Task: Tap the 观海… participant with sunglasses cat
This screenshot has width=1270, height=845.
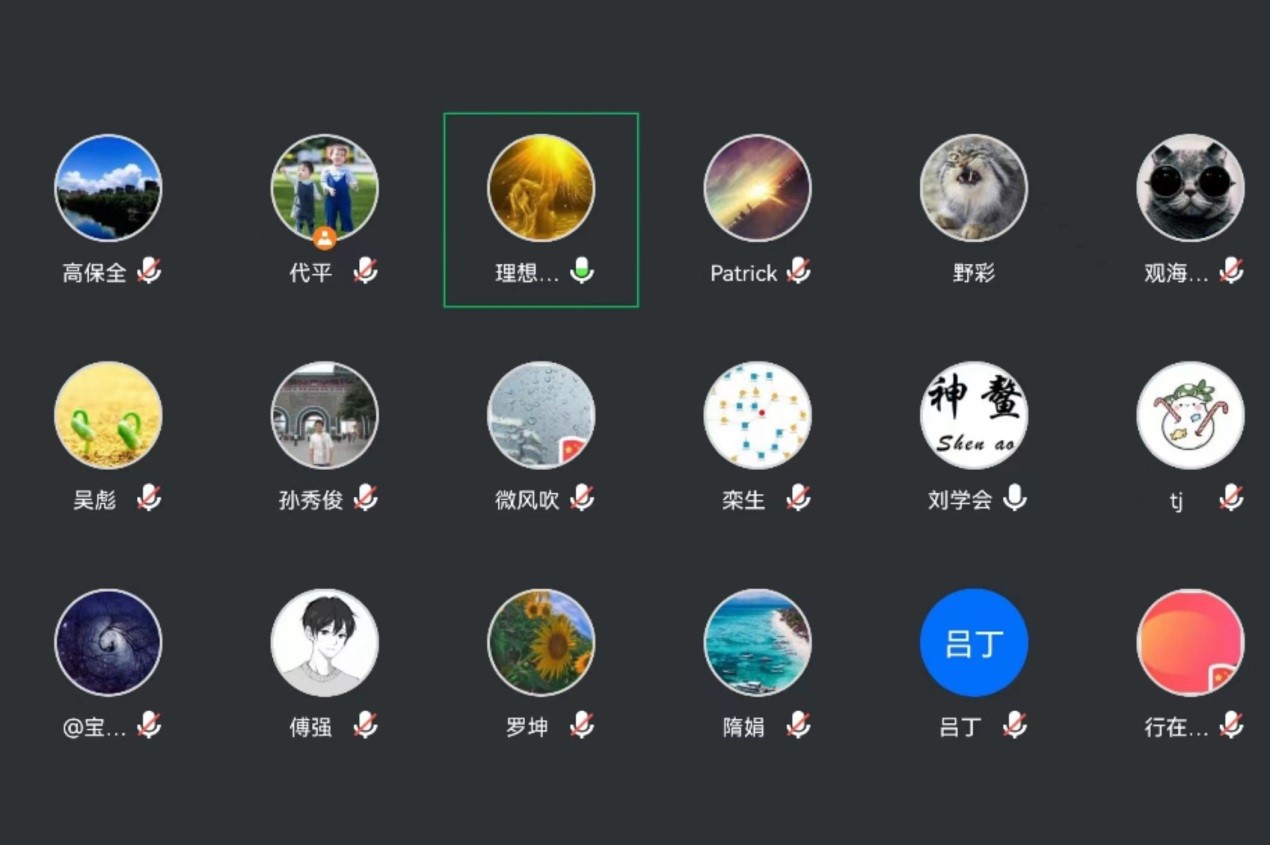Action: click(1190, 188)
